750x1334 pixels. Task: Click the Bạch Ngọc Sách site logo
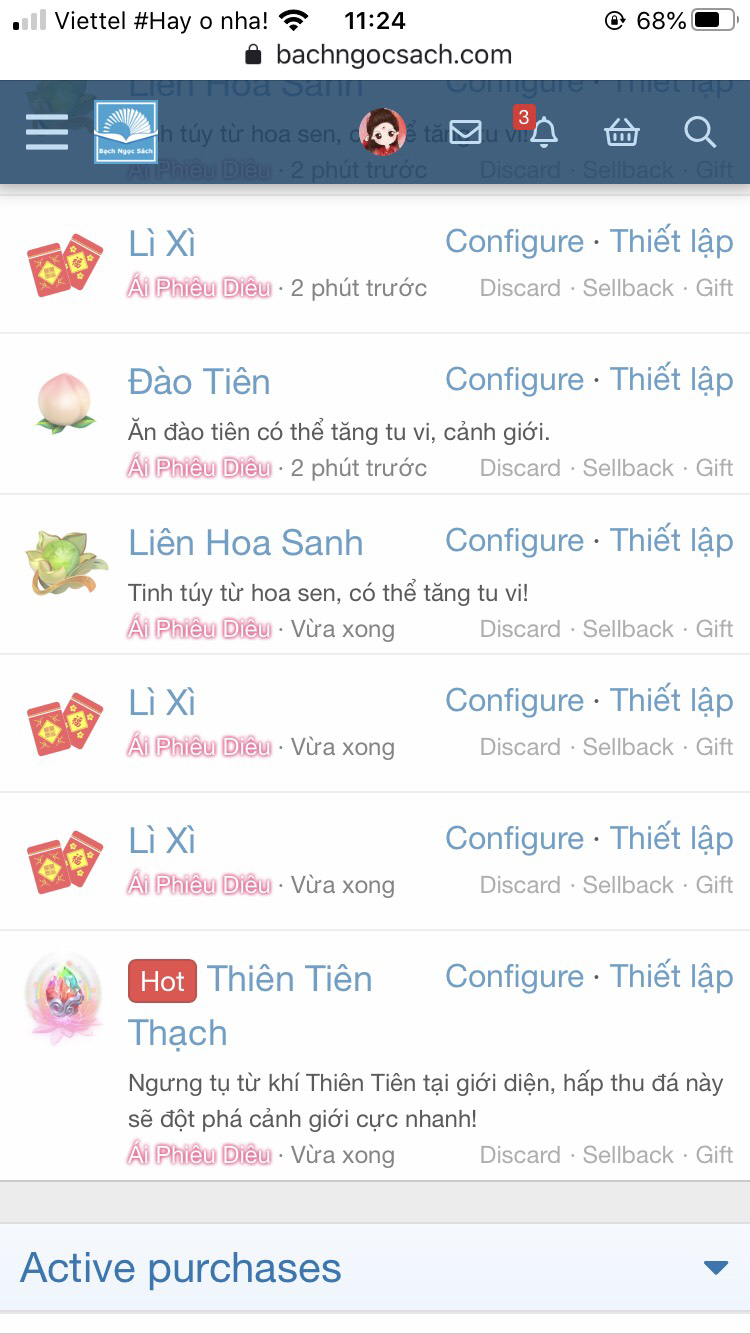tap(124, 131)
